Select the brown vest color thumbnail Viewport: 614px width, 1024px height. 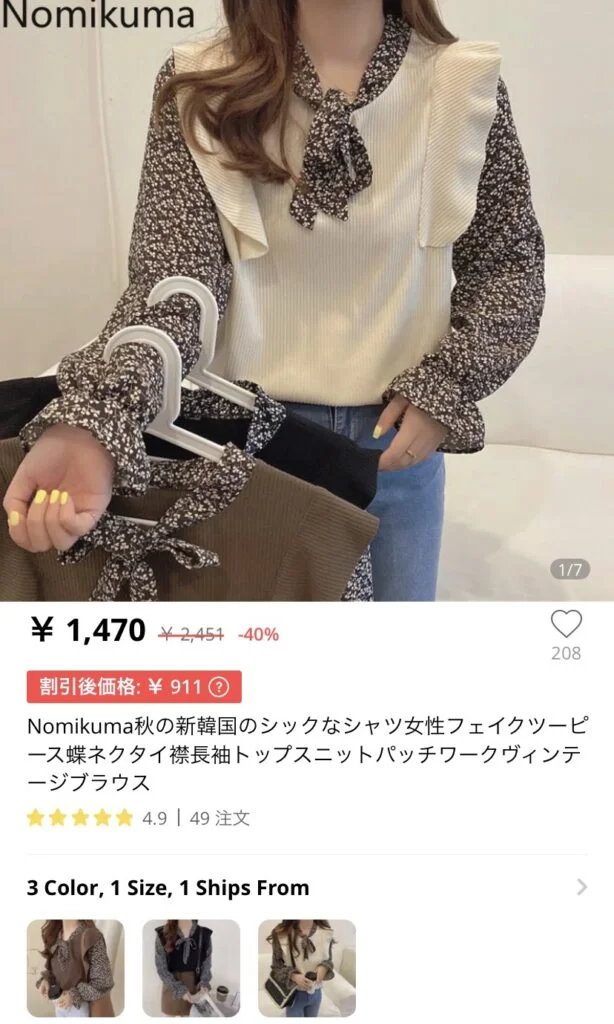tap(75, 968)
